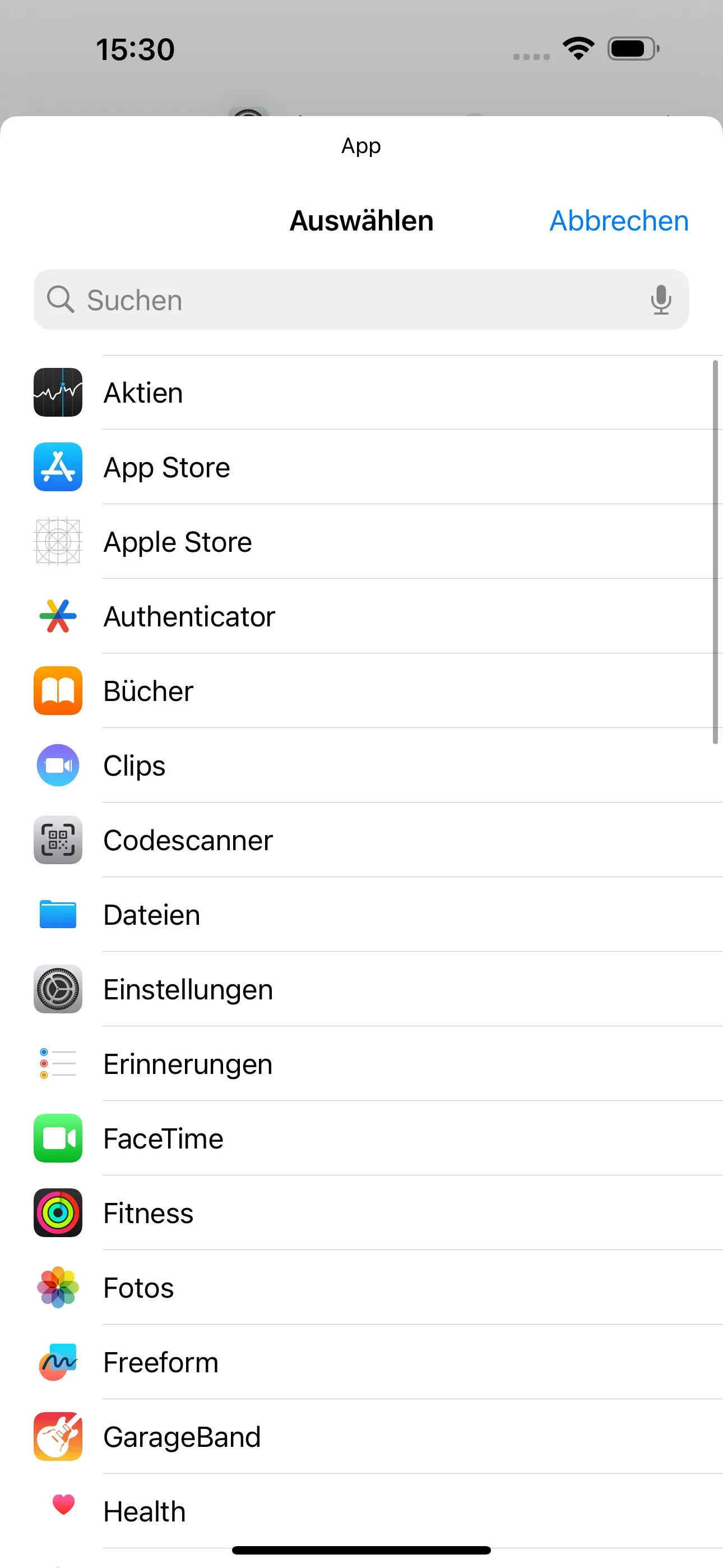Activate the microphone dictation icon
This screenshot has width=723, height=1568.
[660, 299]
